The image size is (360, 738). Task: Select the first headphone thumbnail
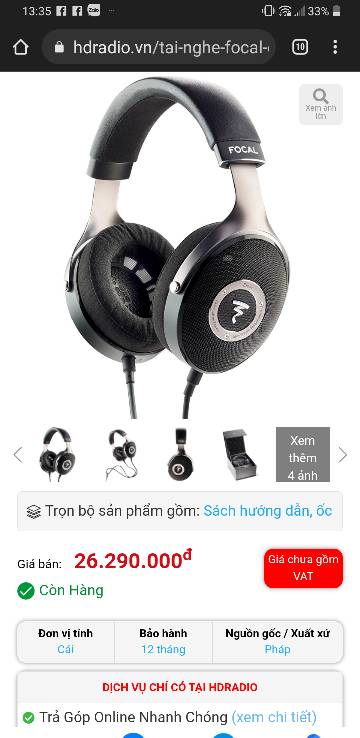(x=57, y=455)
